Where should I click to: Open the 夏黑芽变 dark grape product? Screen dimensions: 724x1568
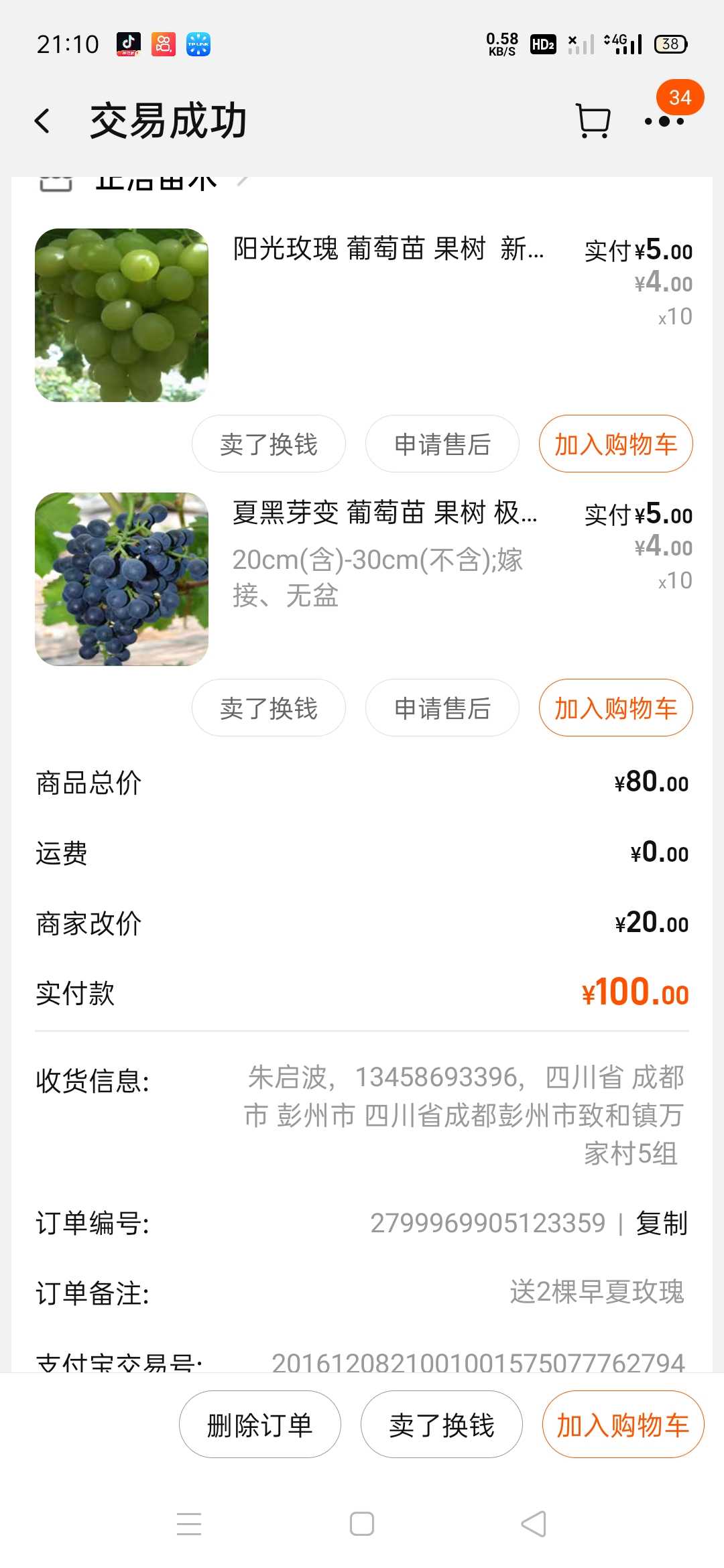click(x=122, y=580)
